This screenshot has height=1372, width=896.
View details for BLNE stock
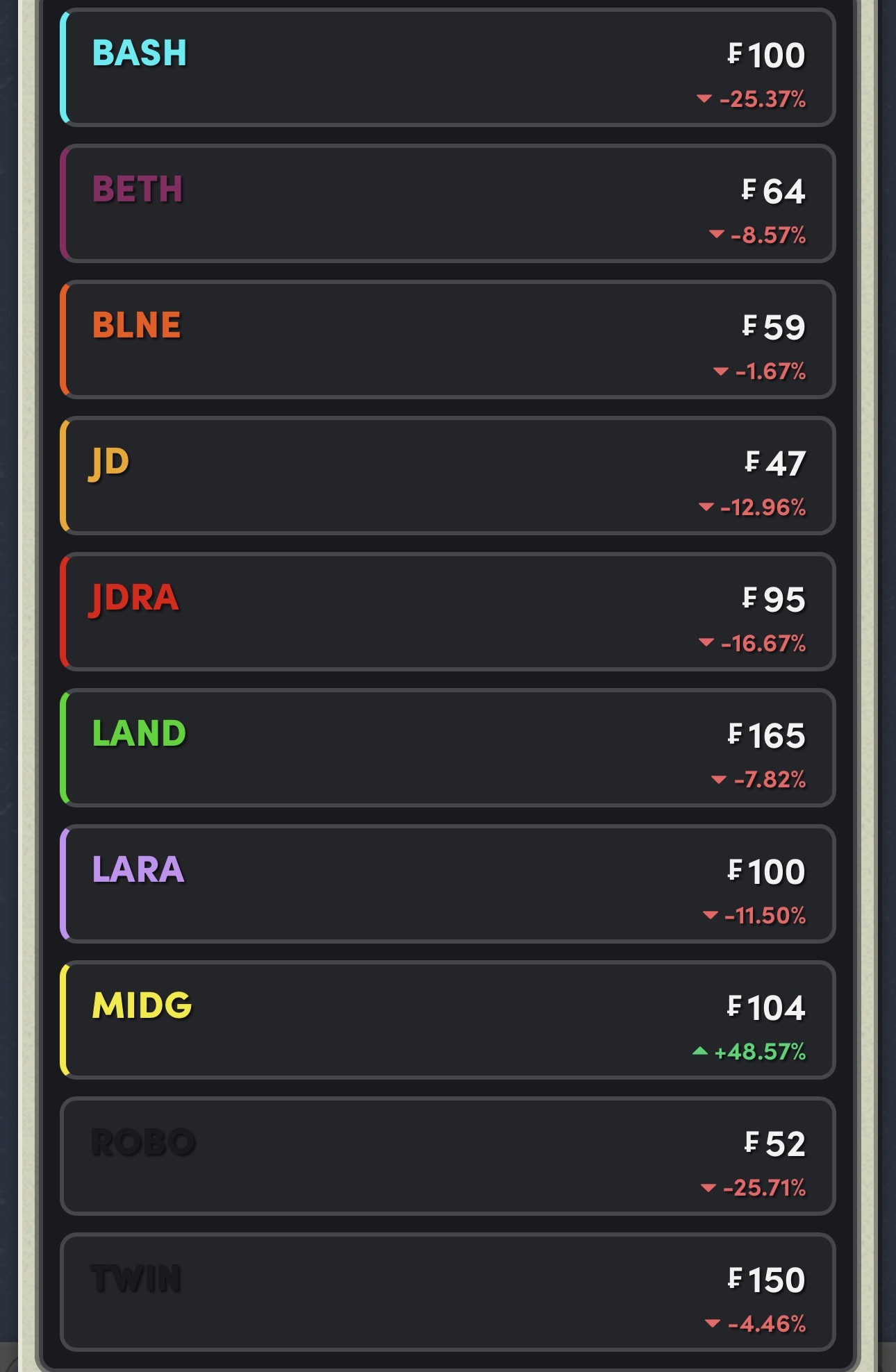pos(447,340)
